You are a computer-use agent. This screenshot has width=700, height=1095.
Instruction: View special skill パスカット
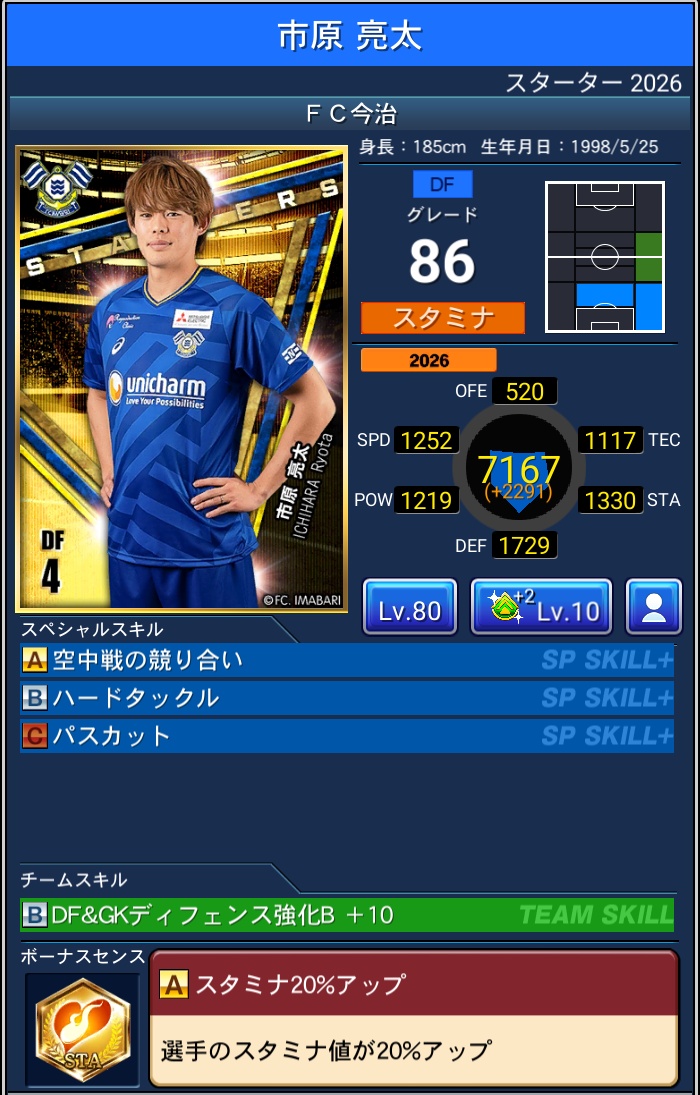[x=347, y=736]
